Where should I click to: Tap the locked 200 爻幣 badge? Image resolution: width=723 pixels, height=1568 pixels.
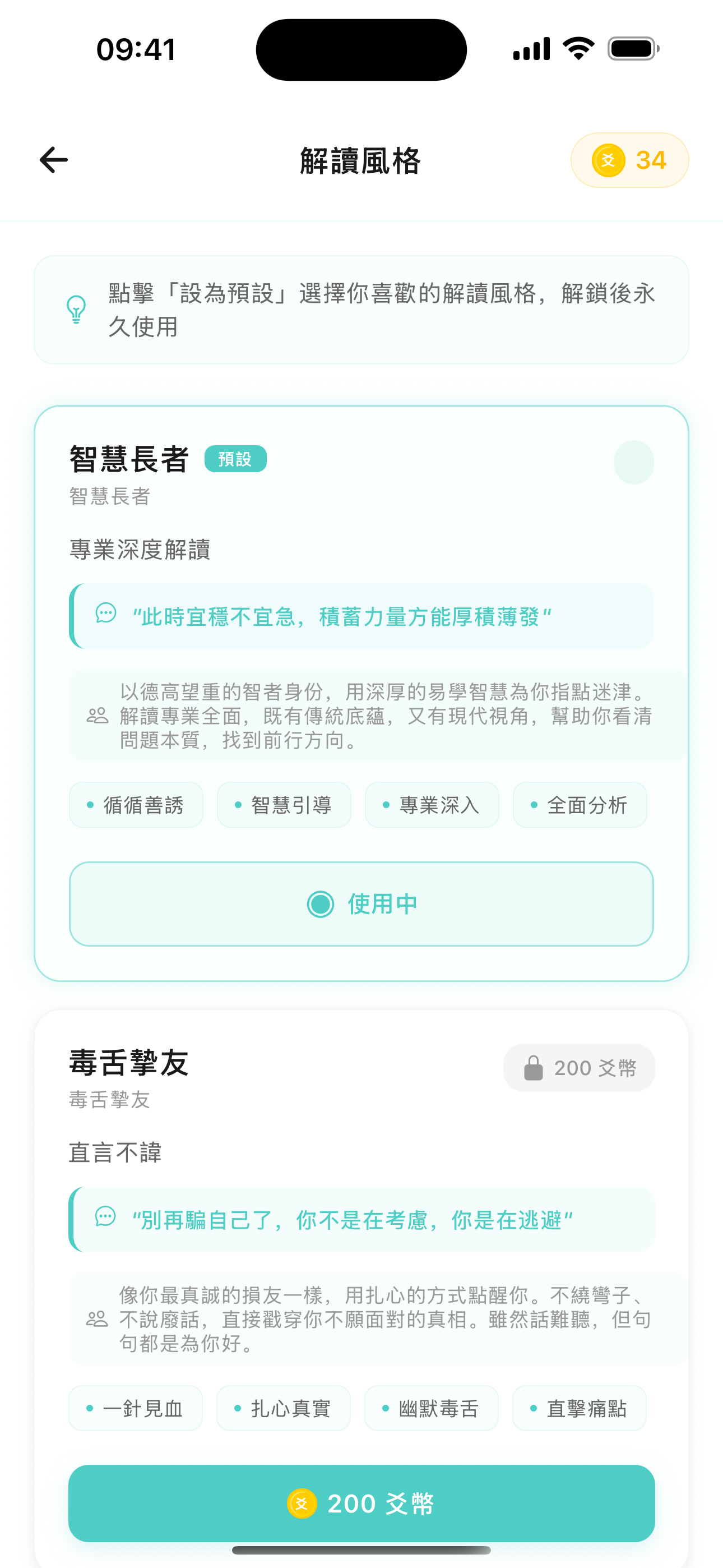coord(579,1068)
